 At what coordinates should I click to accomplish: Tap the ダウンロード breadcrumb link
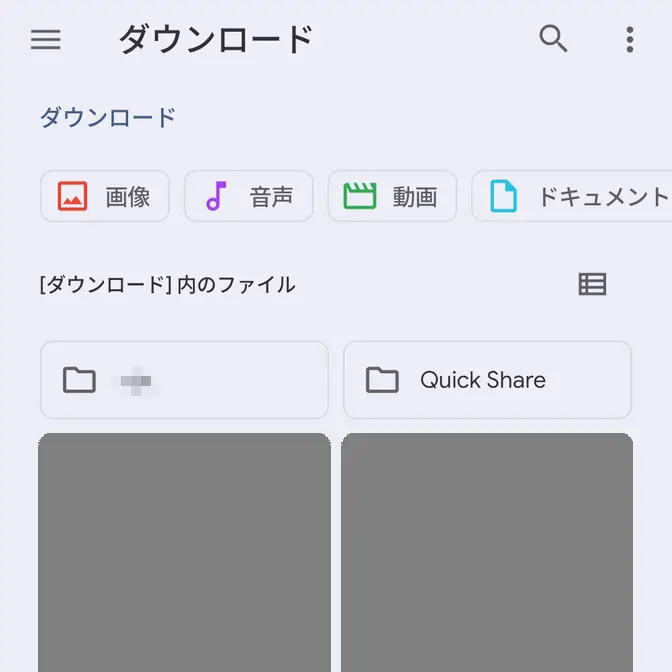[107, 118]
